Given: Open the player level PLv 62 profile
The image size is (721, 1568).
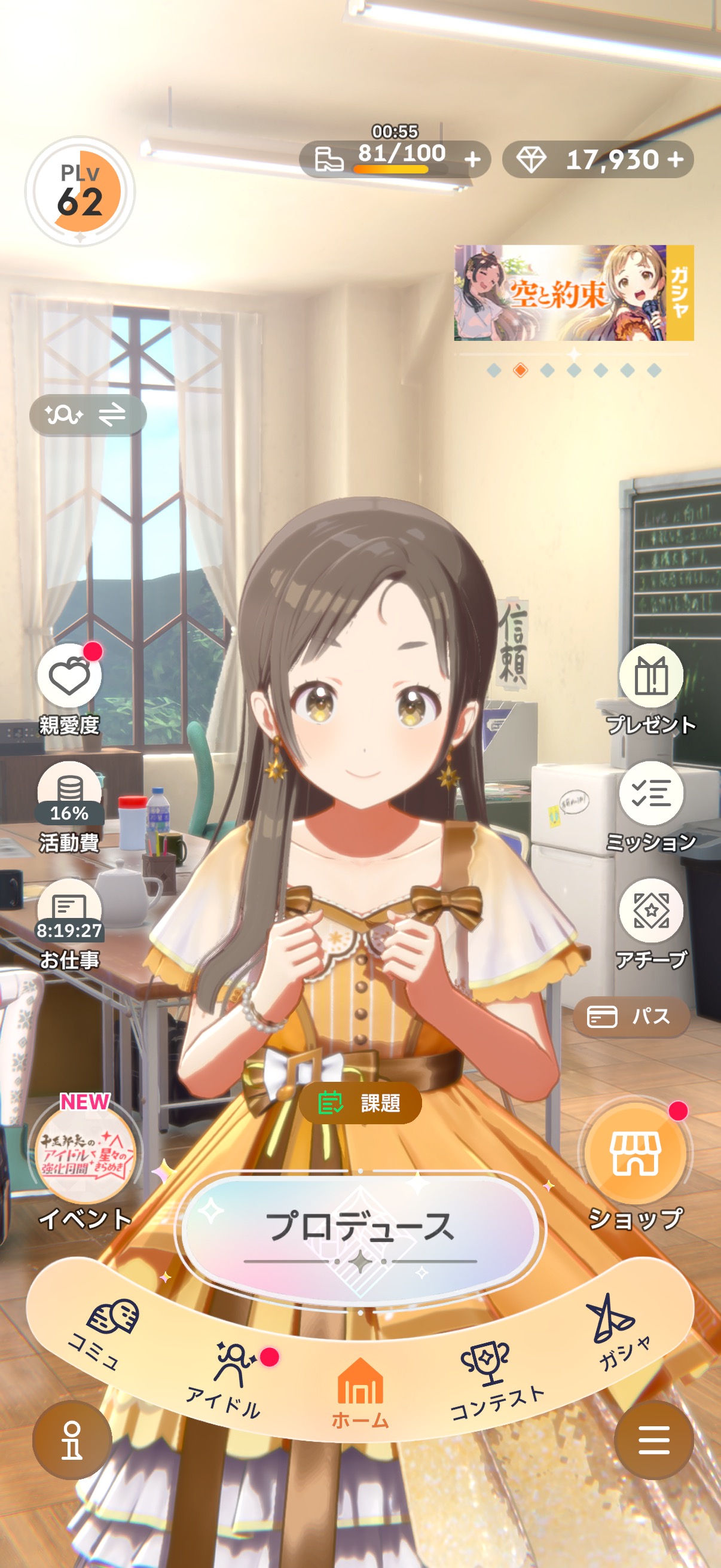Looking at the screenshot, I should 80,191.
